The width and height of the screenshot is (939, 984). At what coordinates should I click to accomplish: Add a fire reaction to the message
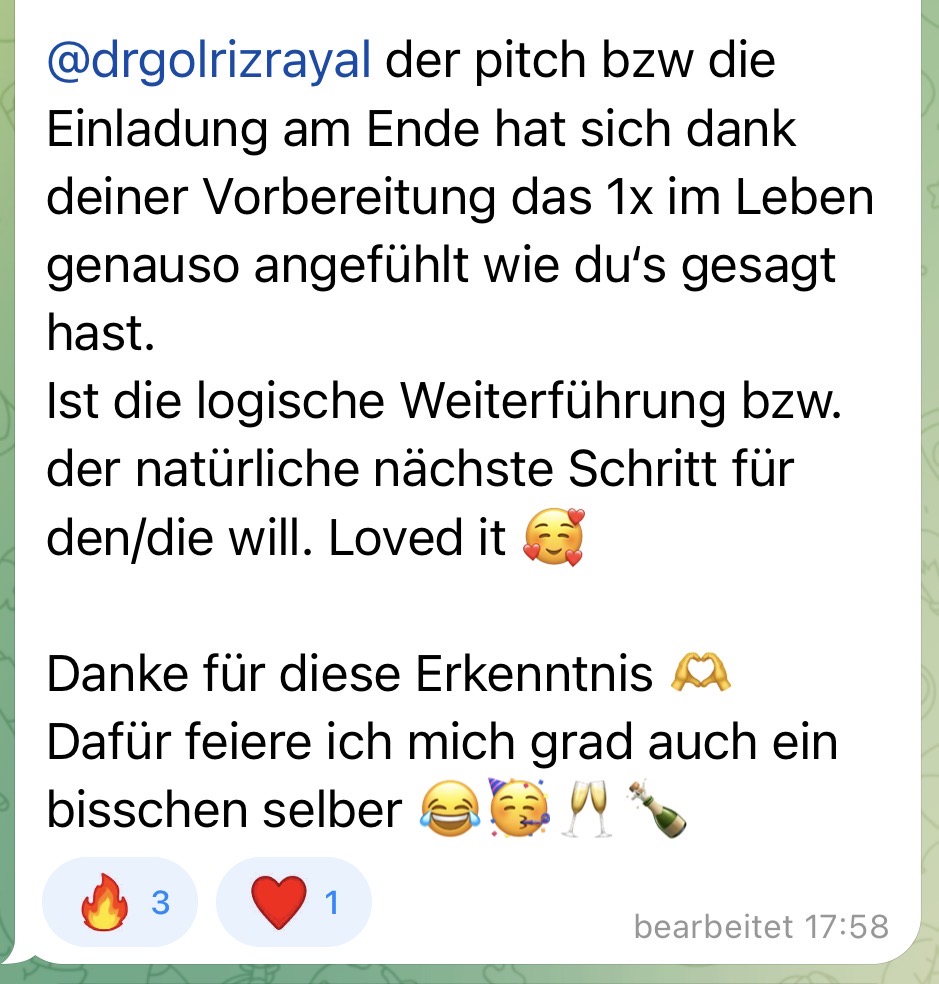[120, 903]
